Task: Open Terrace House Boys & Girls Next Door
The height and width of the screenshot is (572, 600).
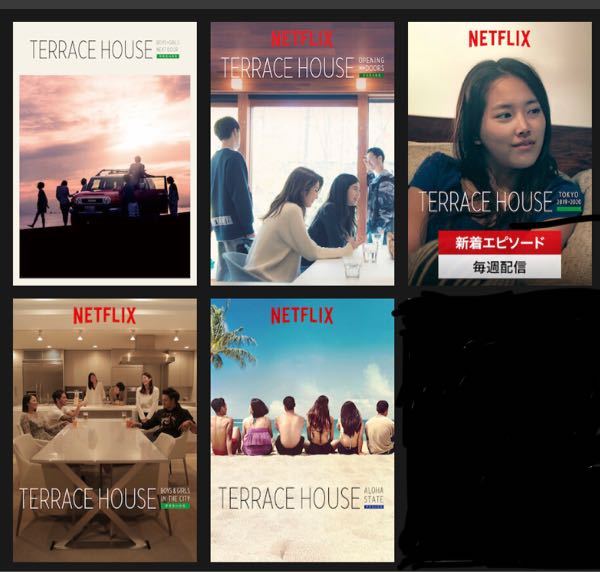Action: pyautogui.click(x=105, y=153)
